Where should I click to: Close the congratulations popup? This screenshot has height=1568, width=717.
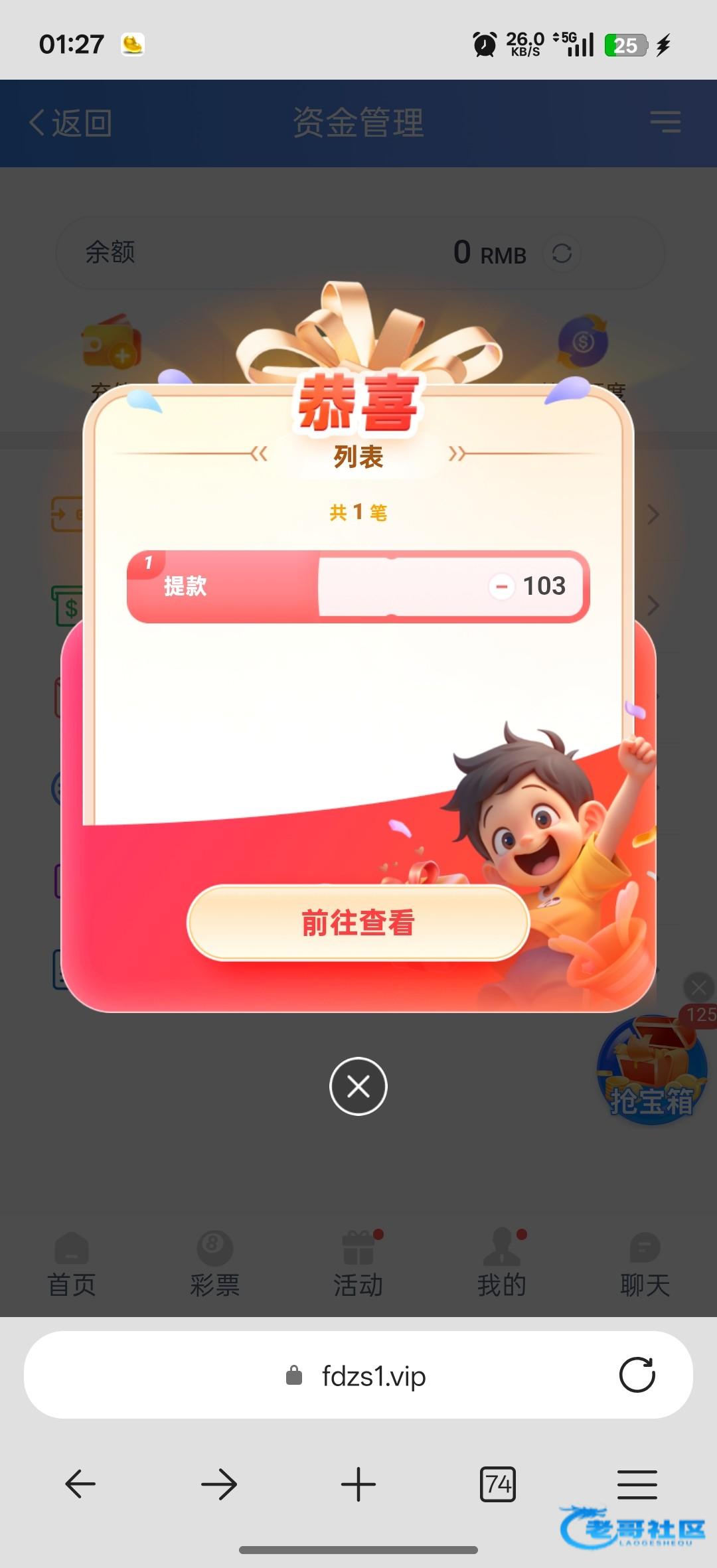pyautogui.click(x=358, y=1086)
